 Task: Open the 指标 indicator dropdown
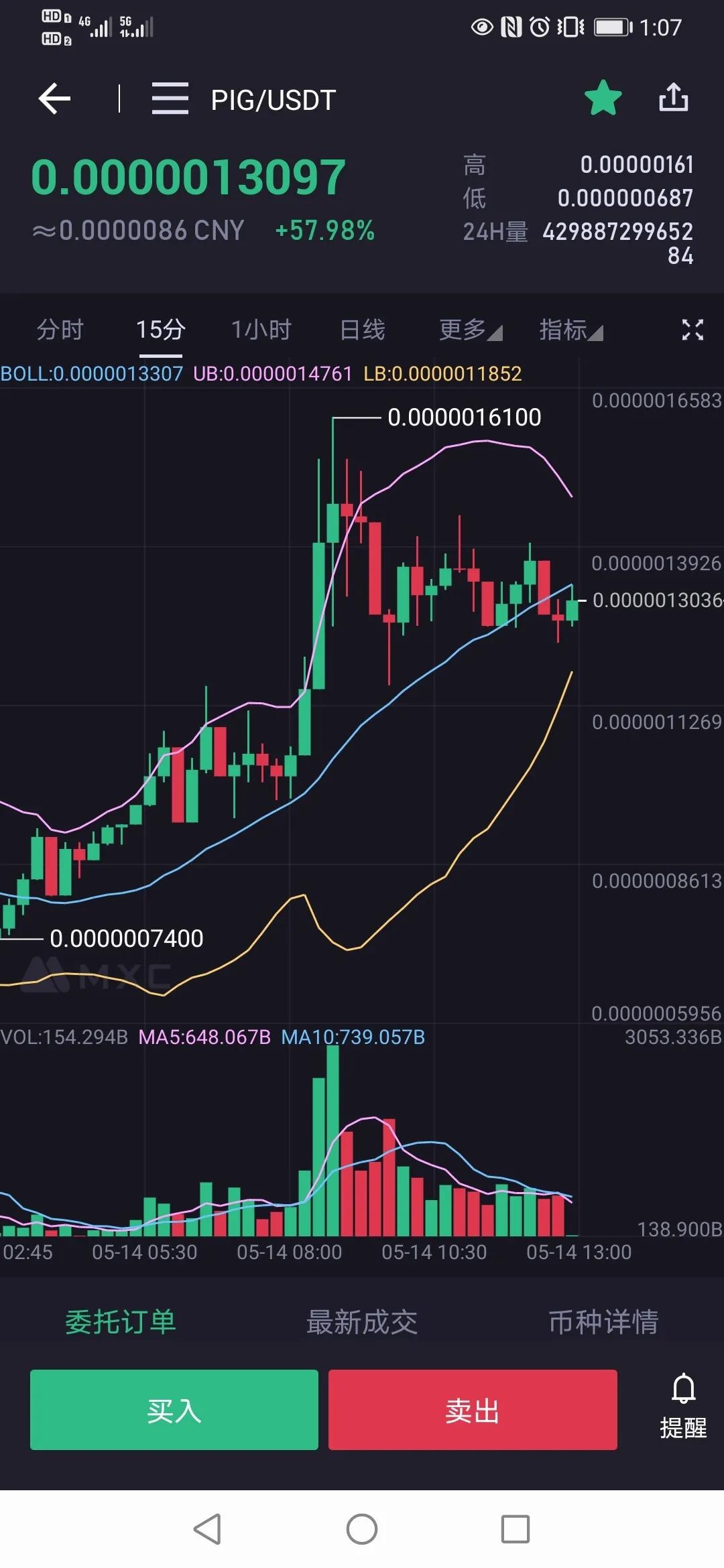[570, 330]
